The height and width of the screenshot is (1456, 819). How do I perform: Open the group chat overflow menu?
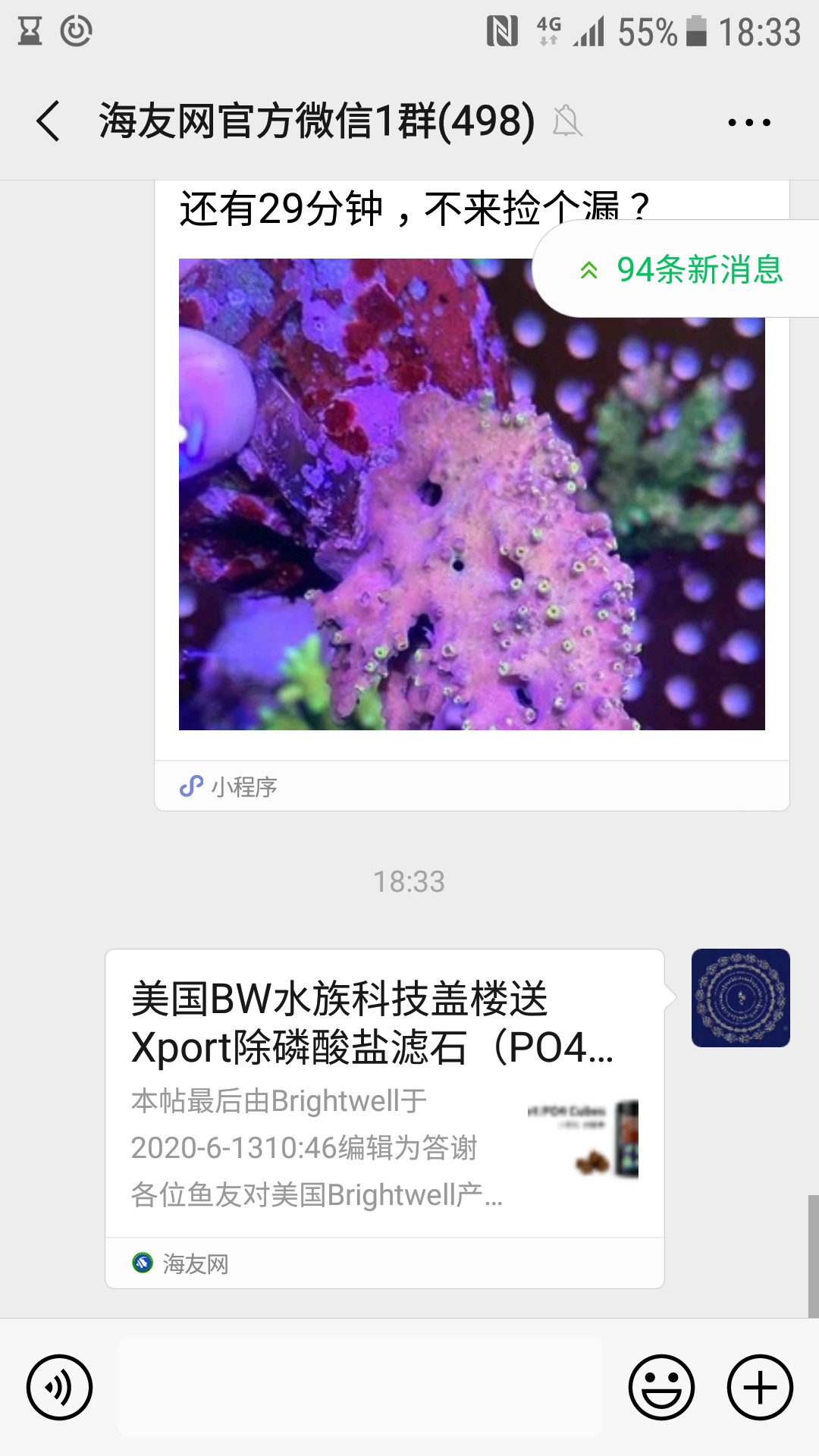[x=748, y=122]
